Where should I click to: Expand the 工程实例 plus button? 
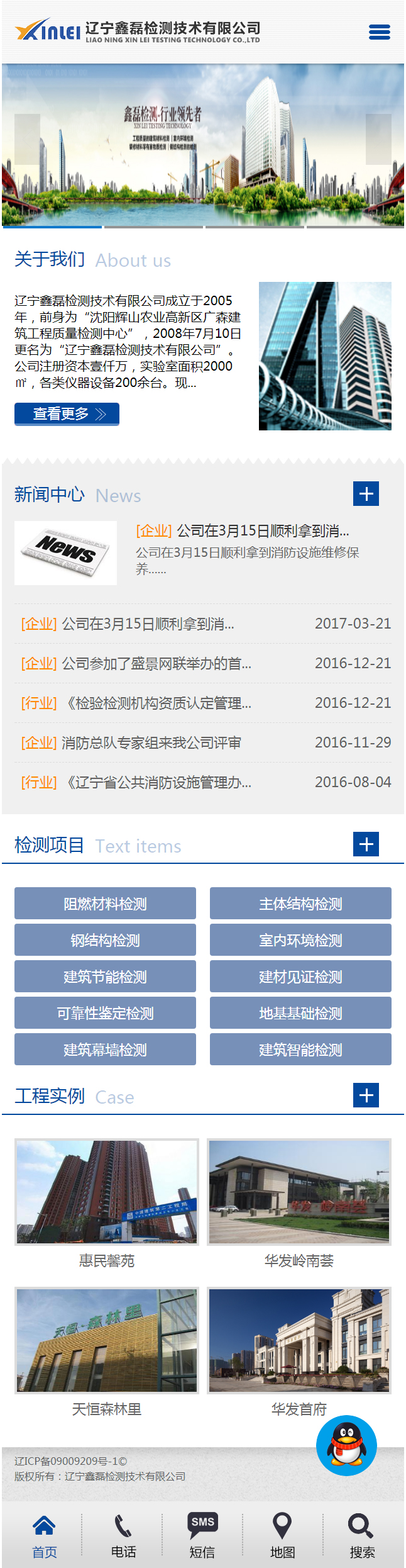[x=366, y=1095]
